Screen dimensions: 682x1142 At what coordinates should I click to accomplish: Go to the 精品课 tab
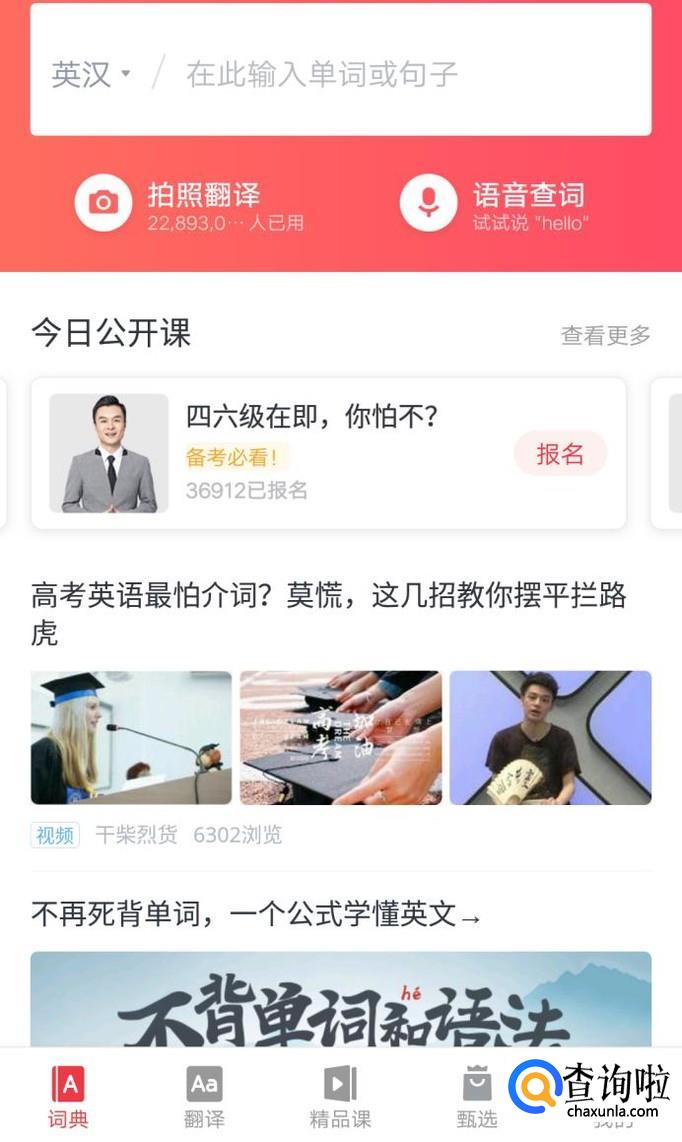point(340,1097)
